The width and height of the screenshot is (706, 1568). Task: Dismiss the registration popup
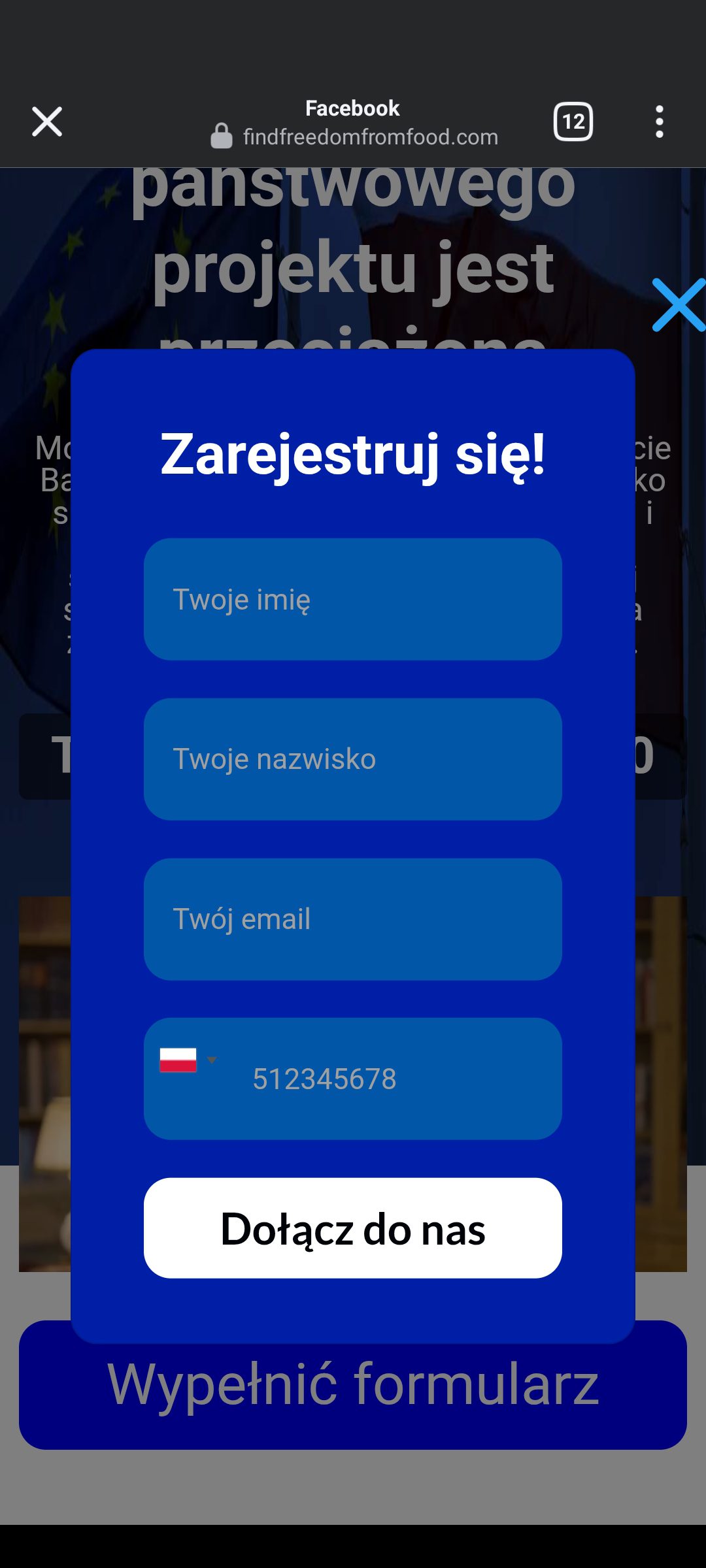tap(679, 305)
